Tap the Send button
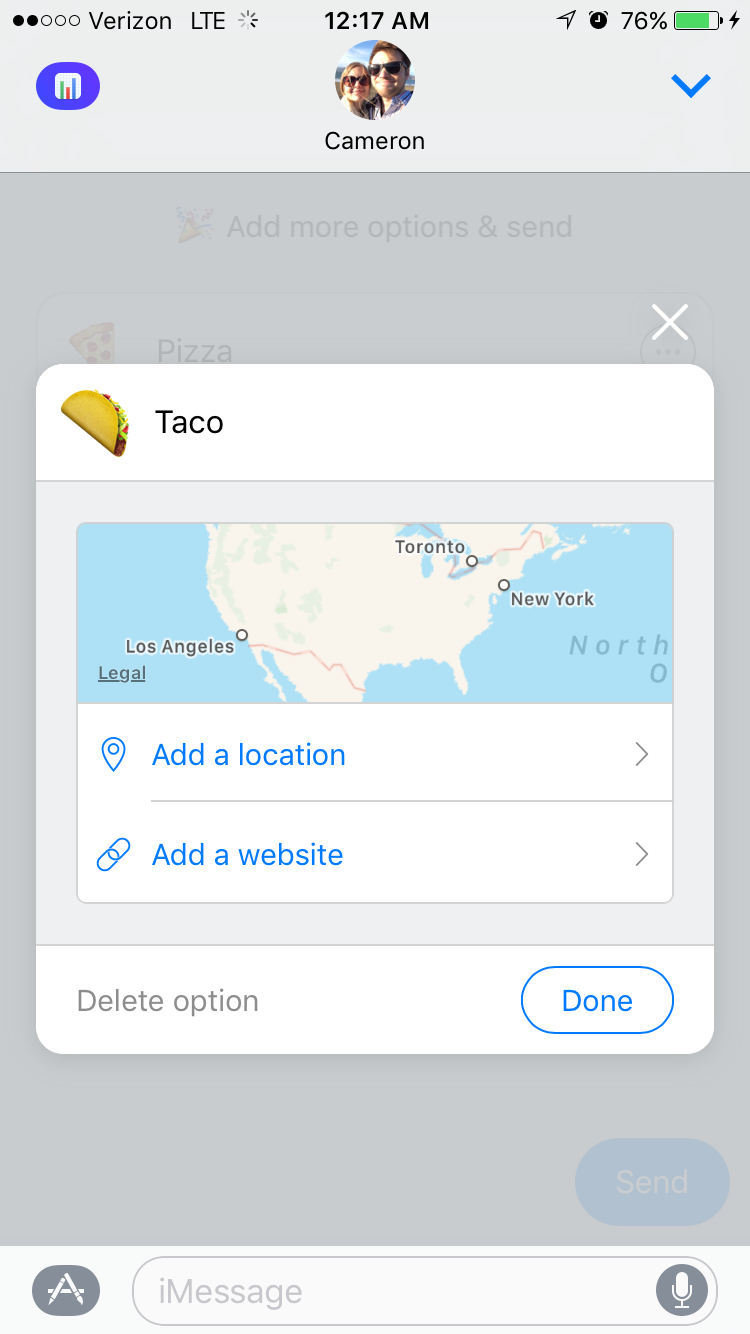Screen dimensions: 750x1334 651,1181
